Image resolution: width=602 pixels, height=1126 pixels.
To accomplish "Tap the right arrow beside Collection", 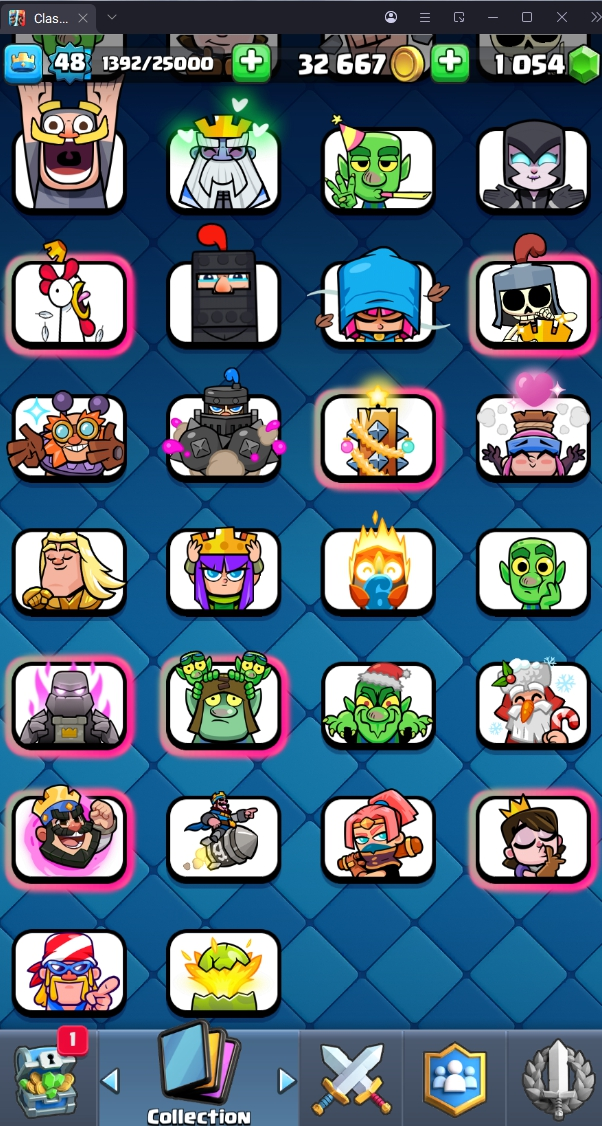I will tap(287, 1080).
